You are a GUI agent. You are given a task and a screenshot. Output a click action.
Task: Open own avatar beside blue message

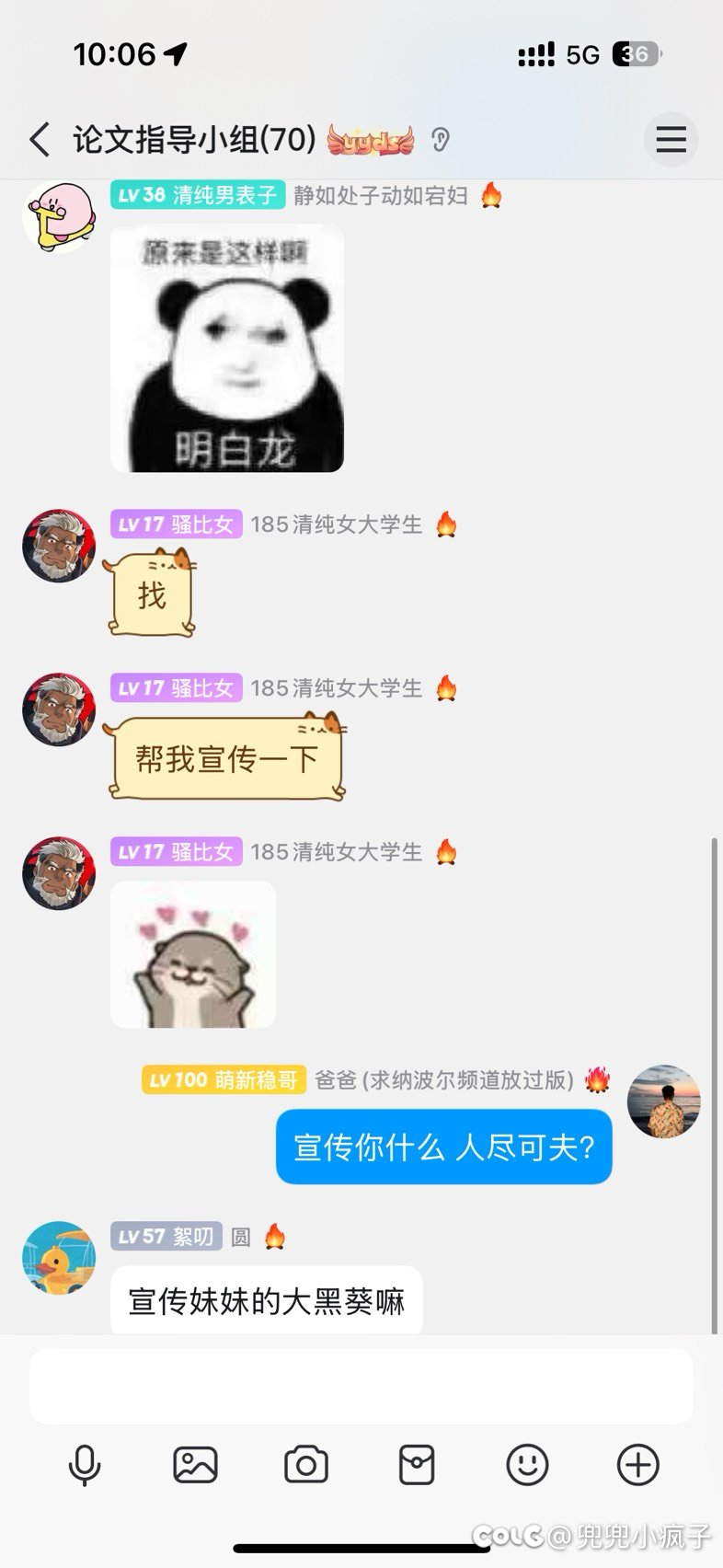tap(663, 1102)
